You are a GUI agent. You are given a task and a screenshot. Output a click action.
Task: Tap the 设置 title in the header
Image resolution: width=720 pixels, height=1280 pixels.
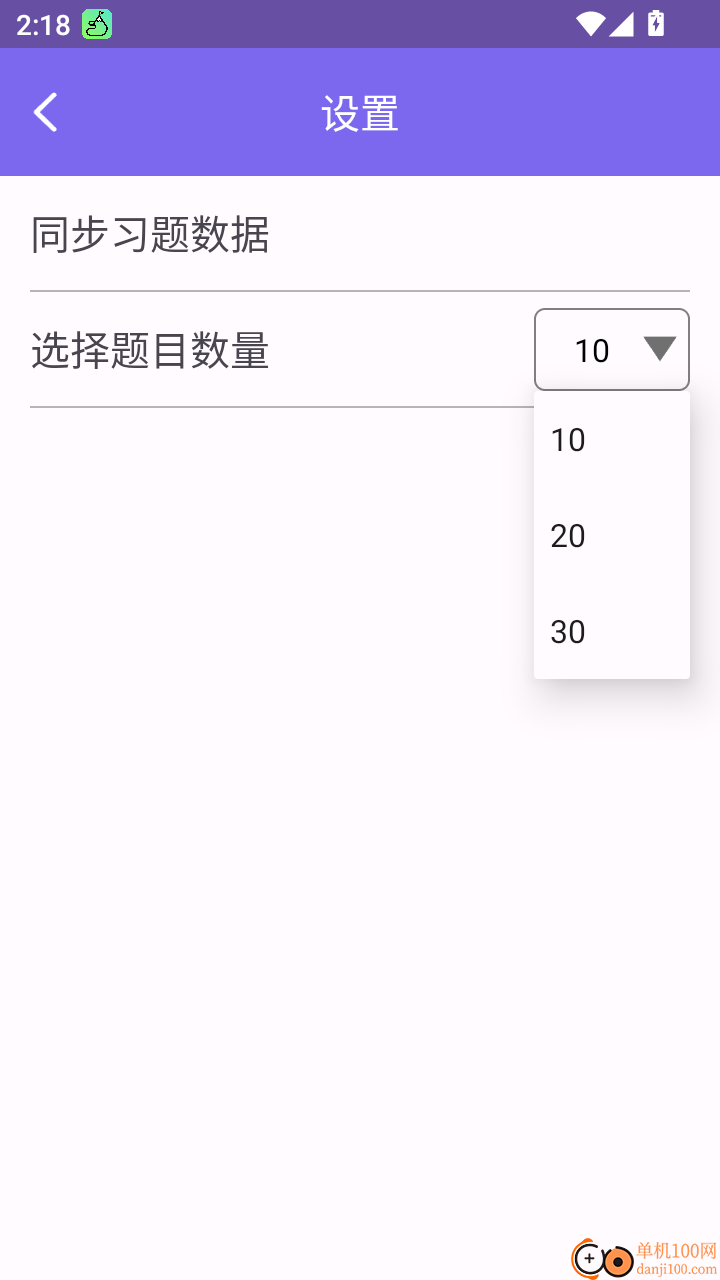point(360,113)
